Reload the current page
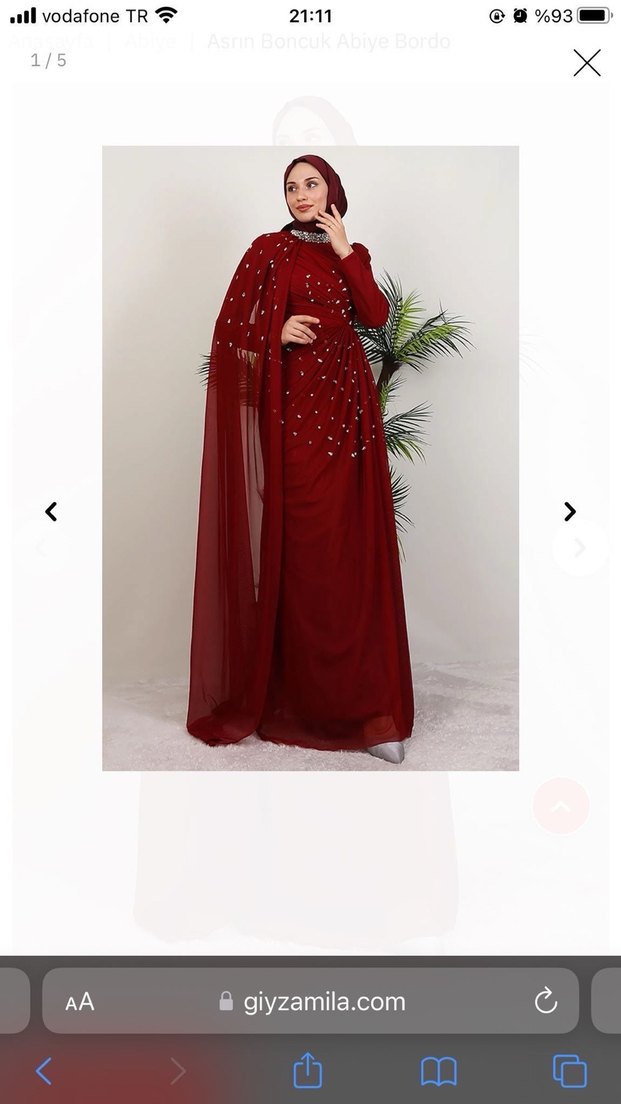Image resolution: width=621 pixels, height=1104 pixels. (x=545, y=1001)
